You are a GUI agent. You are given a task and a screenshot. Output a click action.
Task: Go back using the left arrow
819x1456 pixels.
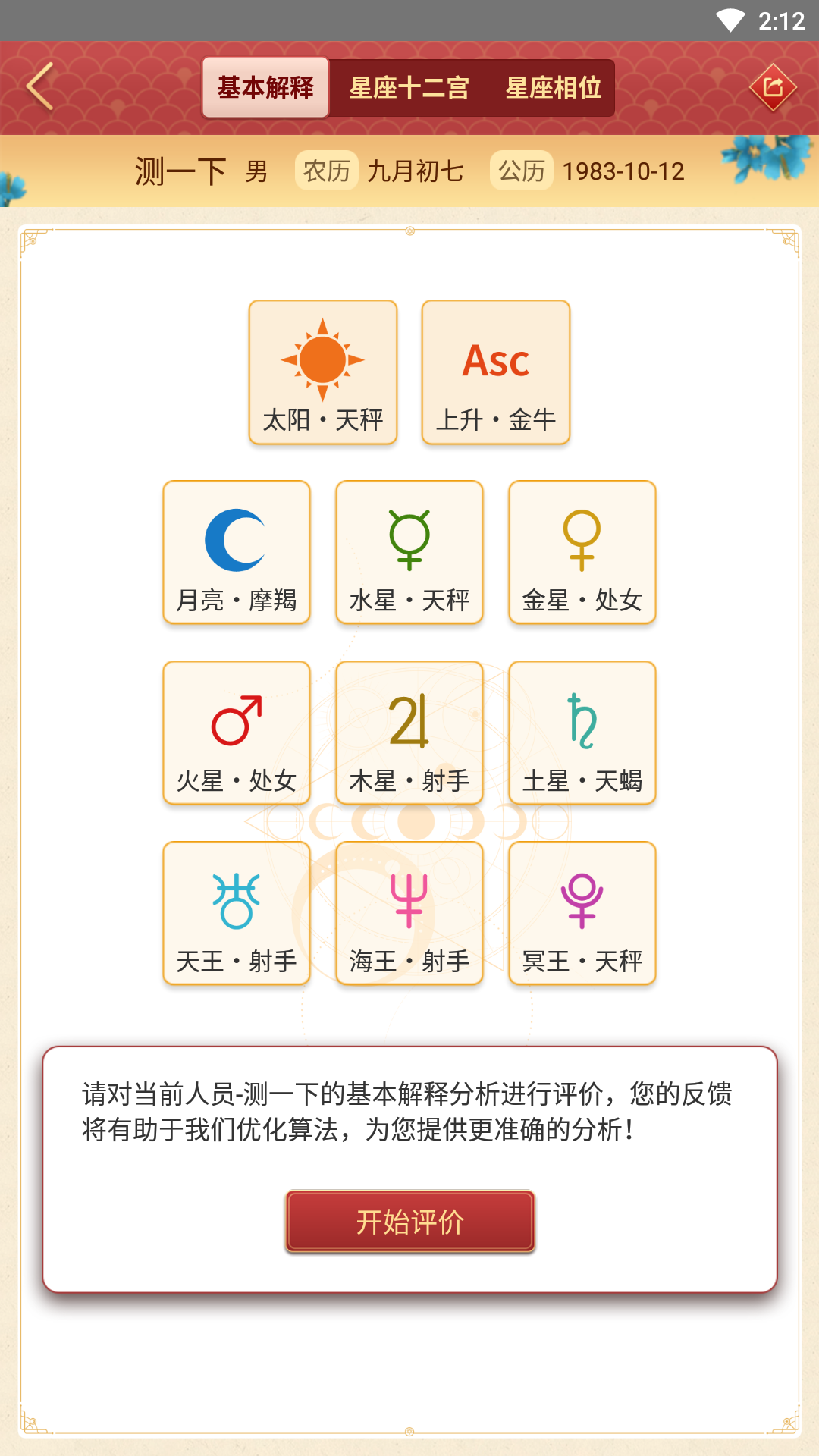coord(39,86)
